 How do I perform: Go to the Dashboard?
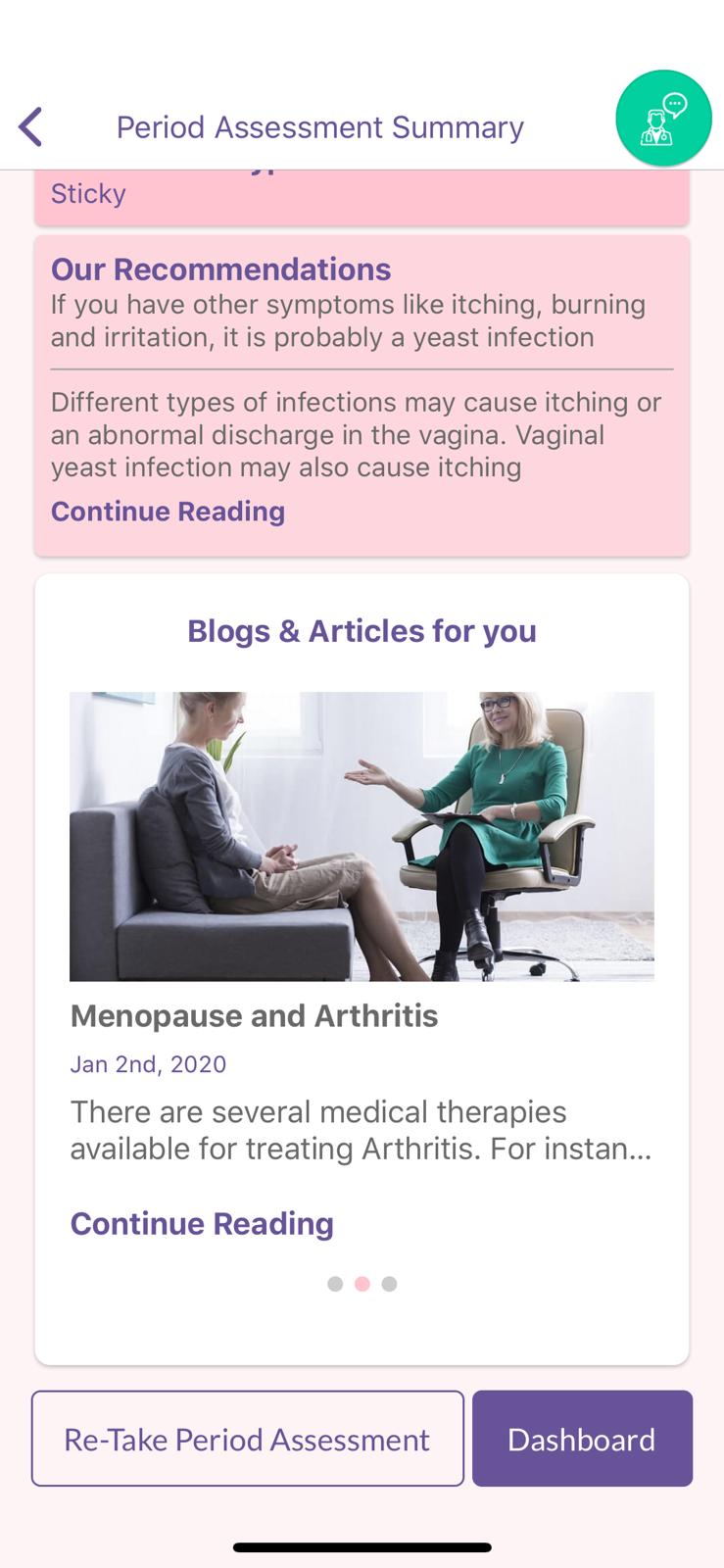[582, 1439]
